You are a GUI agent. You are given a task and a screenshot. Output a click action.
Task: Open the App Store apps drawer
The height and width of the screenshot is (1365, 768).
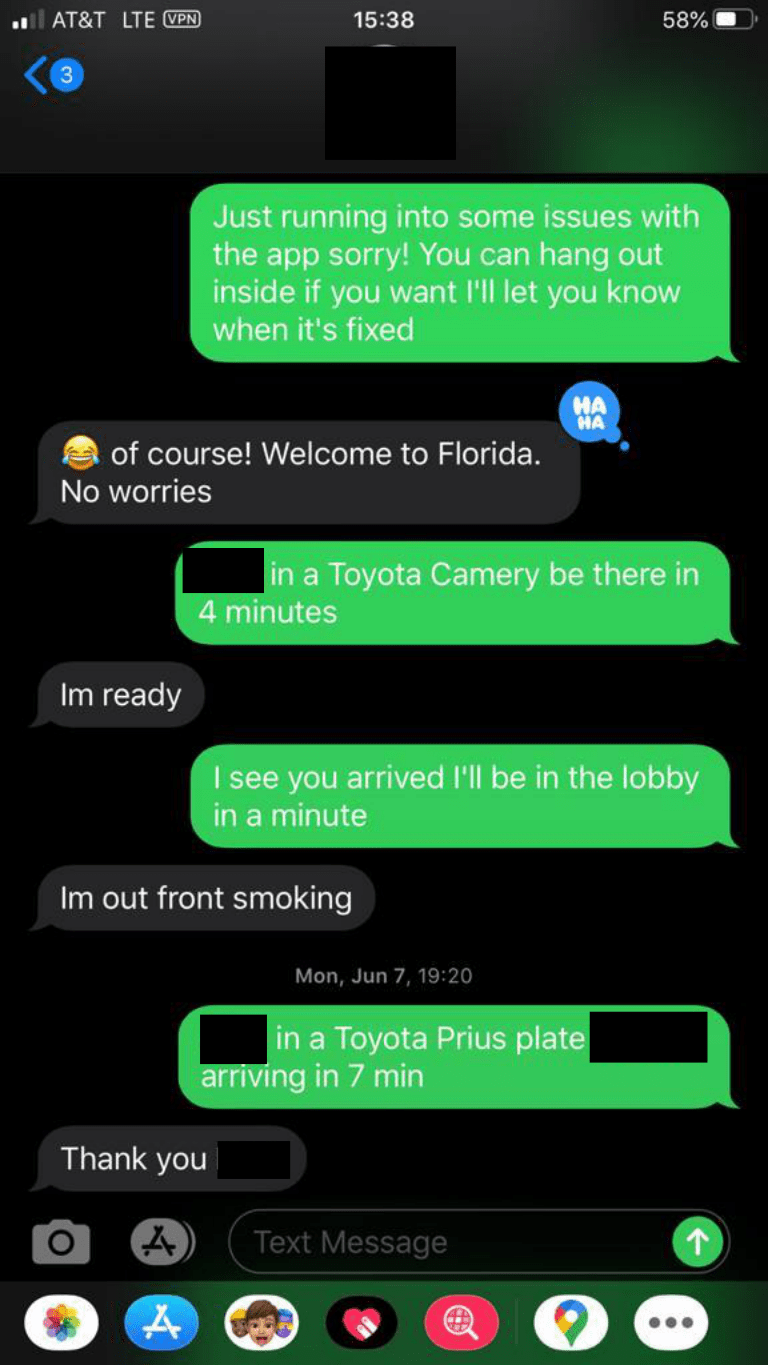pyautogui.click(x=162, y=1242)
